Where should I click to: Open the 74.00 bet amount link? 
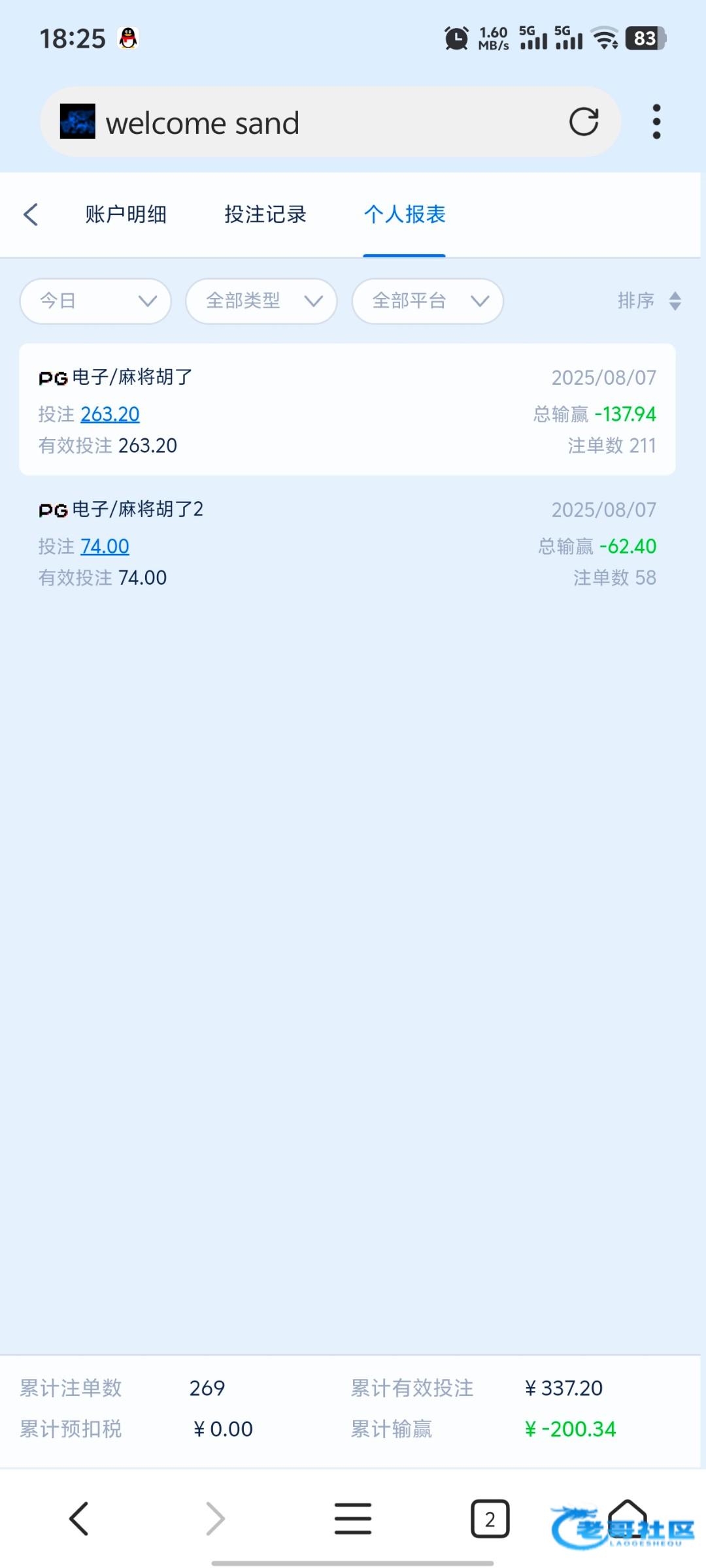point(105,546)
